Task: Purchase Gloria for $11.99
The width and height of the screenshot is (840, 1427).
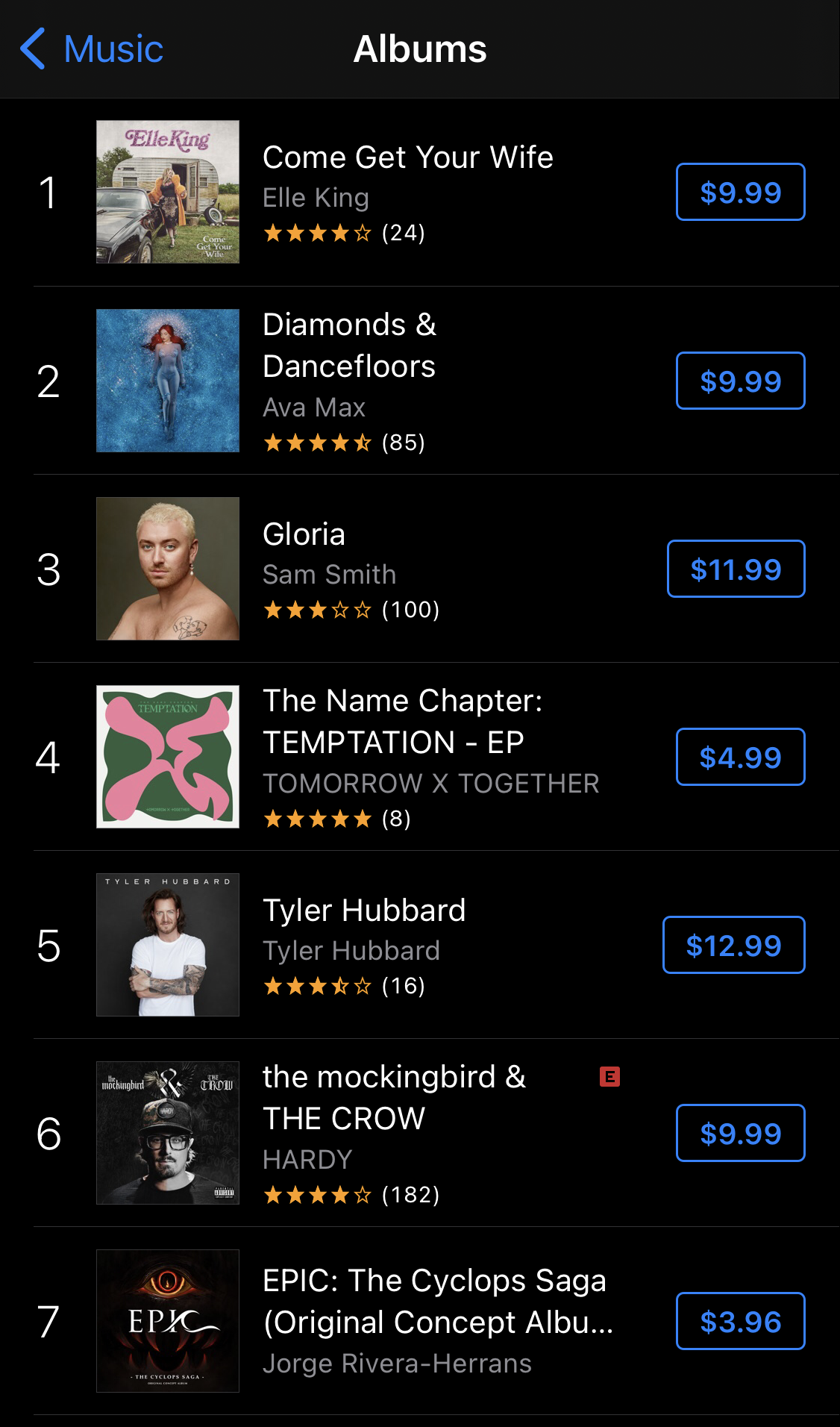Action: [736, 569]
